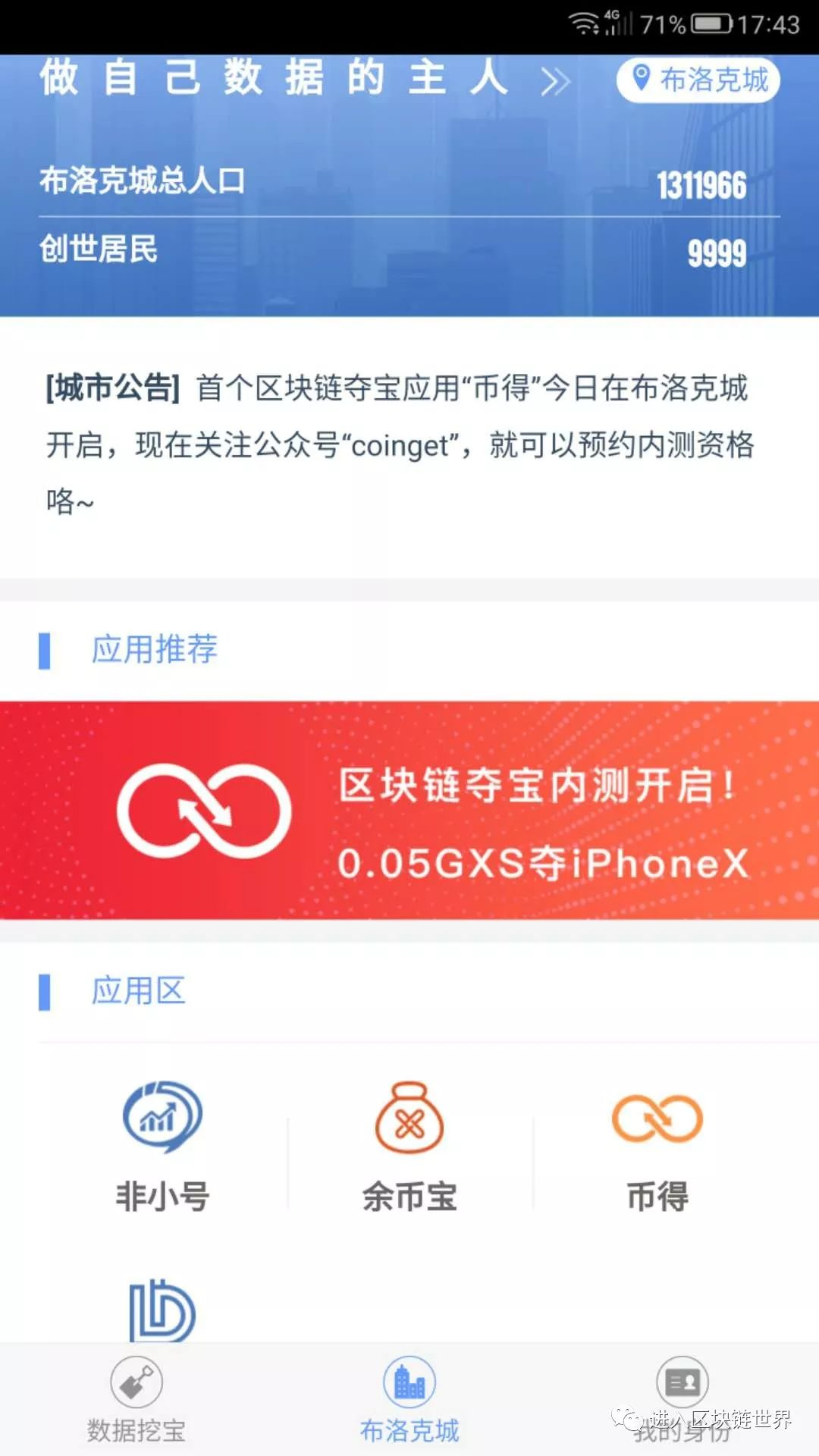Open the 做自己数据的主人 double-arrow
Image resolution: width=819 pixels, height=1456 pixels.
click(554, 81)
